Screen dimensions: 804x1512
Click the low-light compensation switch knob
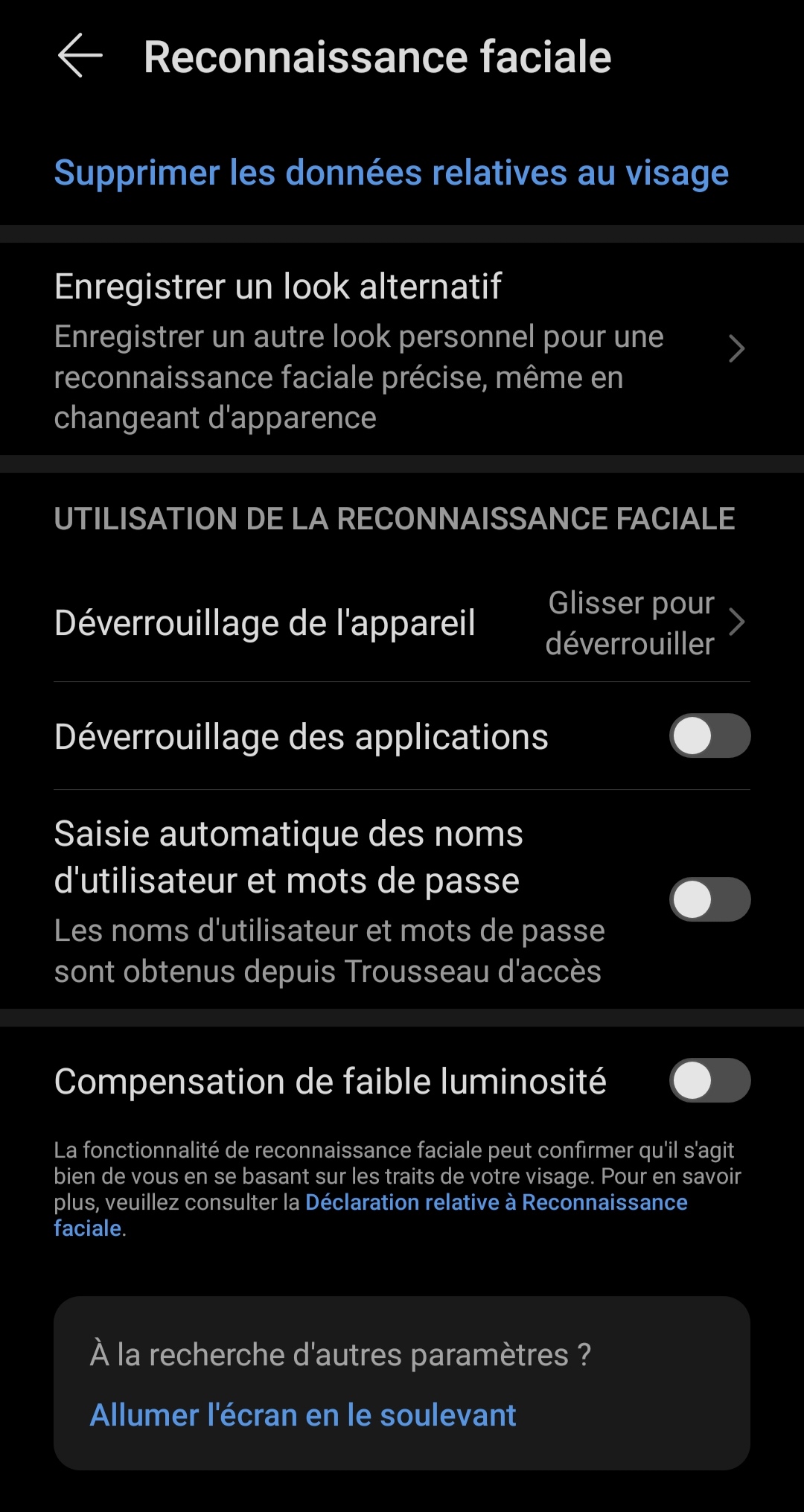tap(694, 1081)
